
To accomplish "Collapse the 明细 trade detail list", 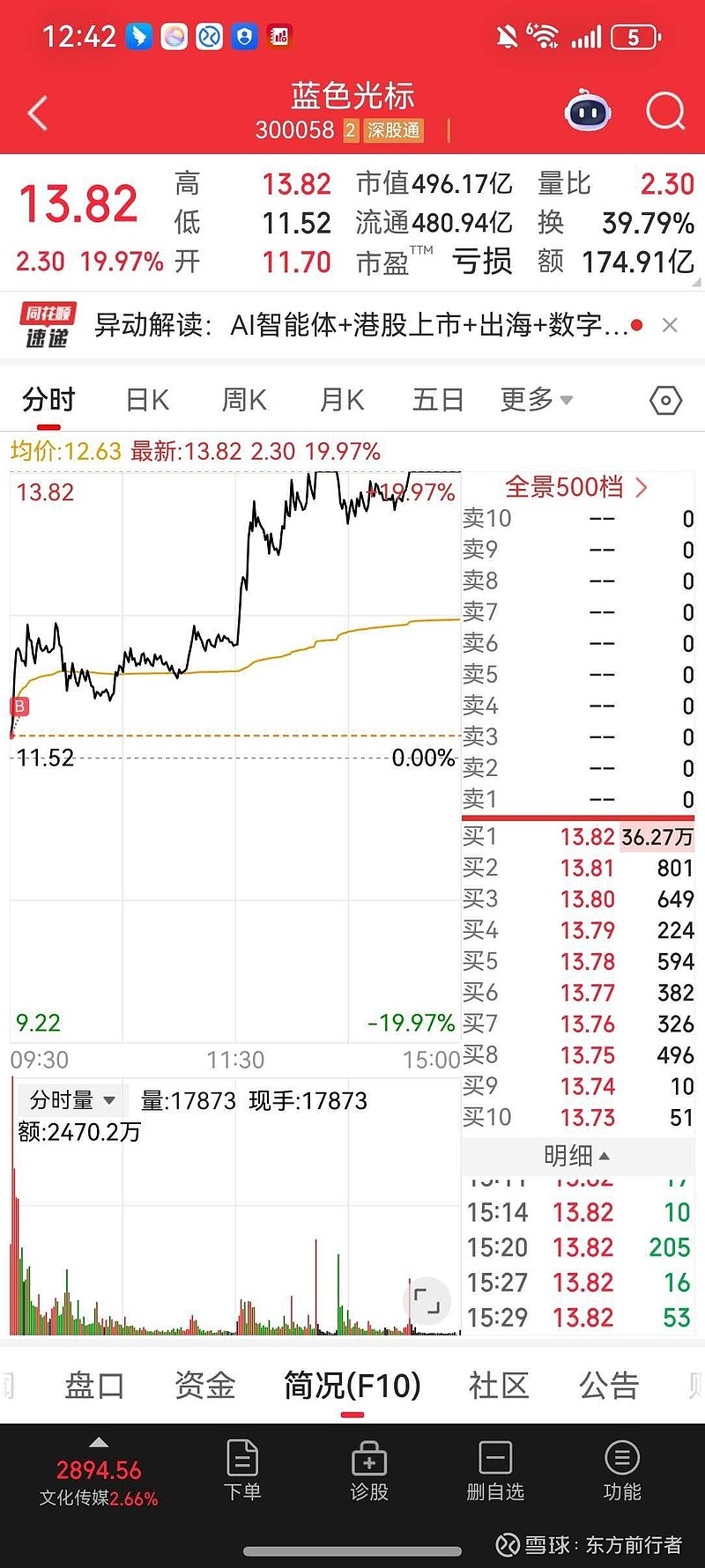I will coord(577,1156).
